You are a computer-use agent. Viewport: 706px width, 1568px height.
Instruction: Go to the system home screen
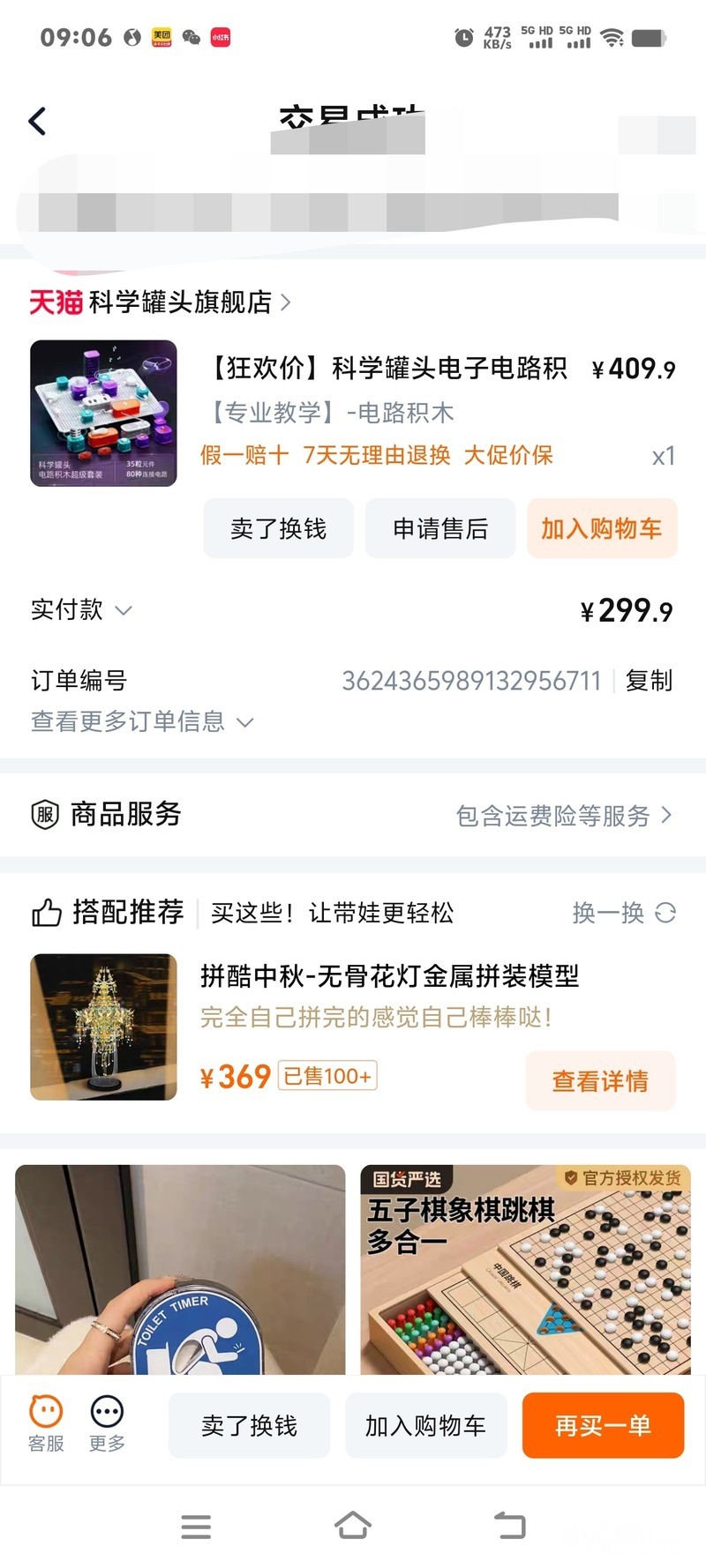coord(352,1526)
